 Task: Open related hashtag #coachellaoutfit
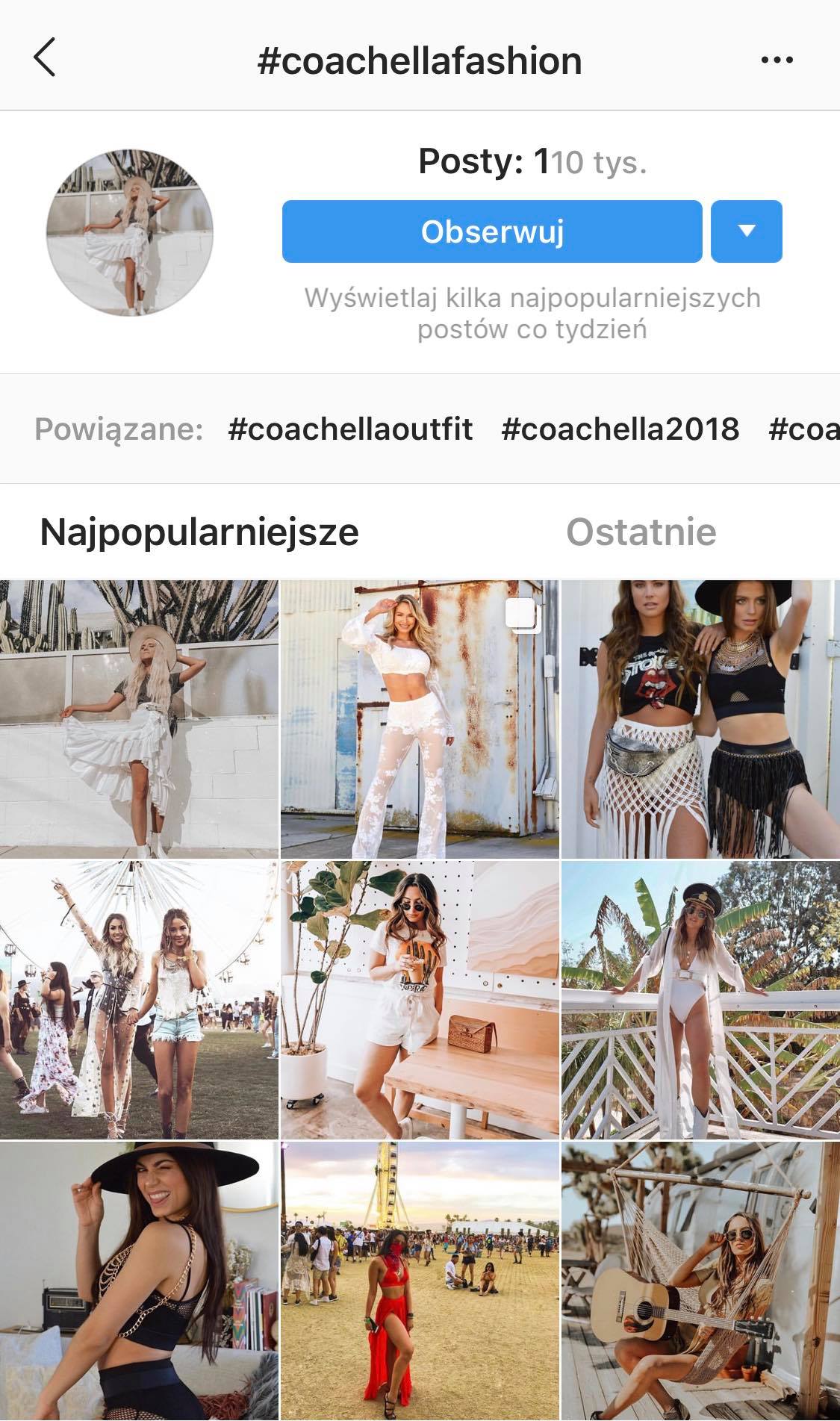coord(350,429)
